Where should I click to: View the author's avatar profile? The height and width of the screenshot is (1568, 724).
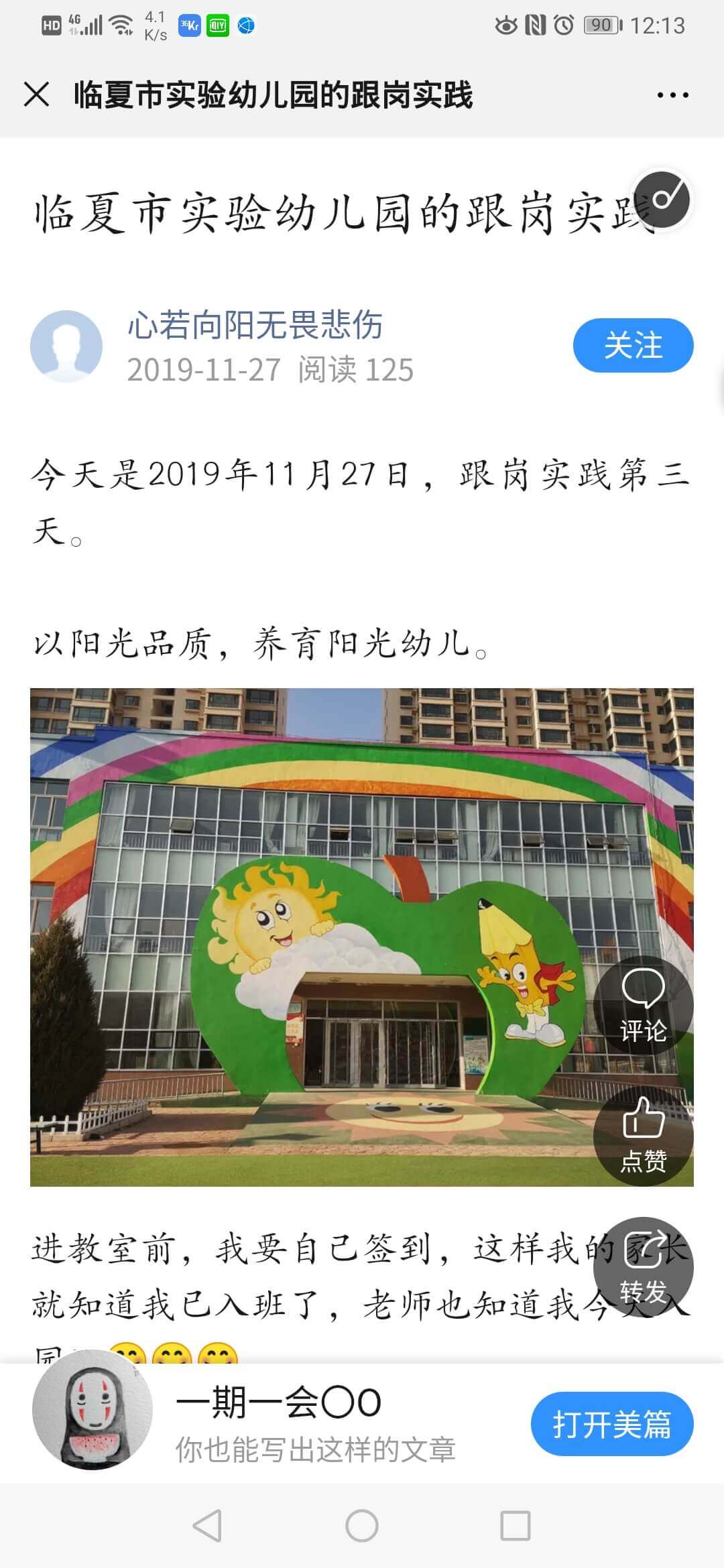[x=66, y=346]
